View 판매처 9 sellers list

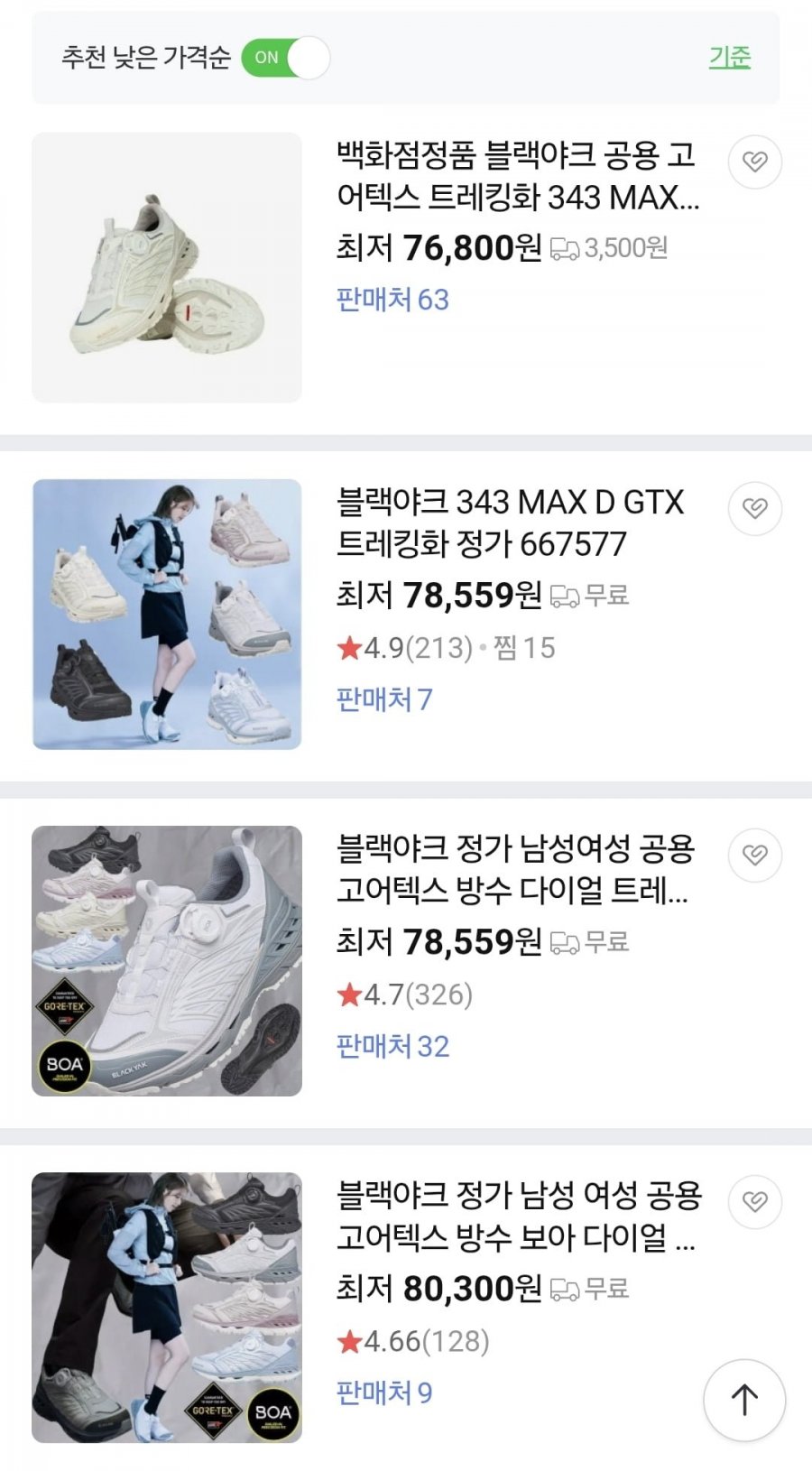click(x=384, y=1392)
